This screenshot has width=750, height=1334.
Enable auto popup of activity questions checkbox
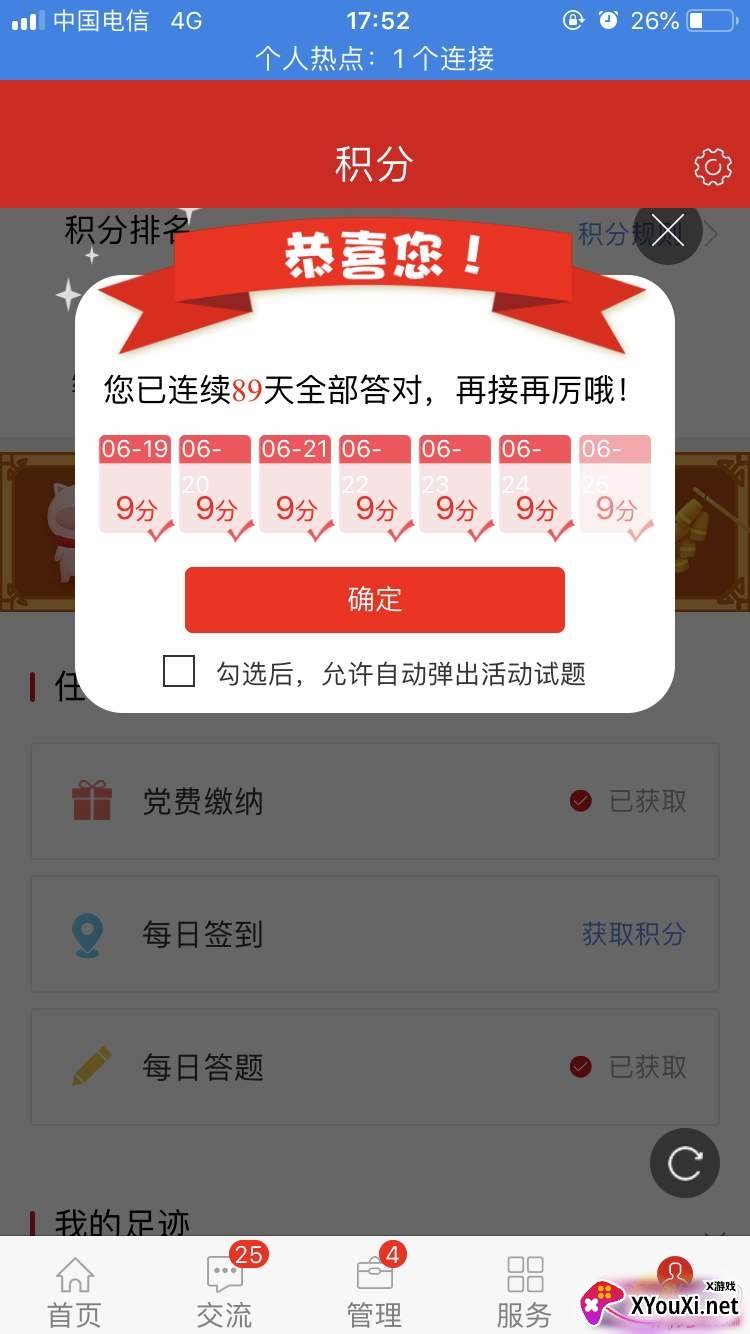178,672
